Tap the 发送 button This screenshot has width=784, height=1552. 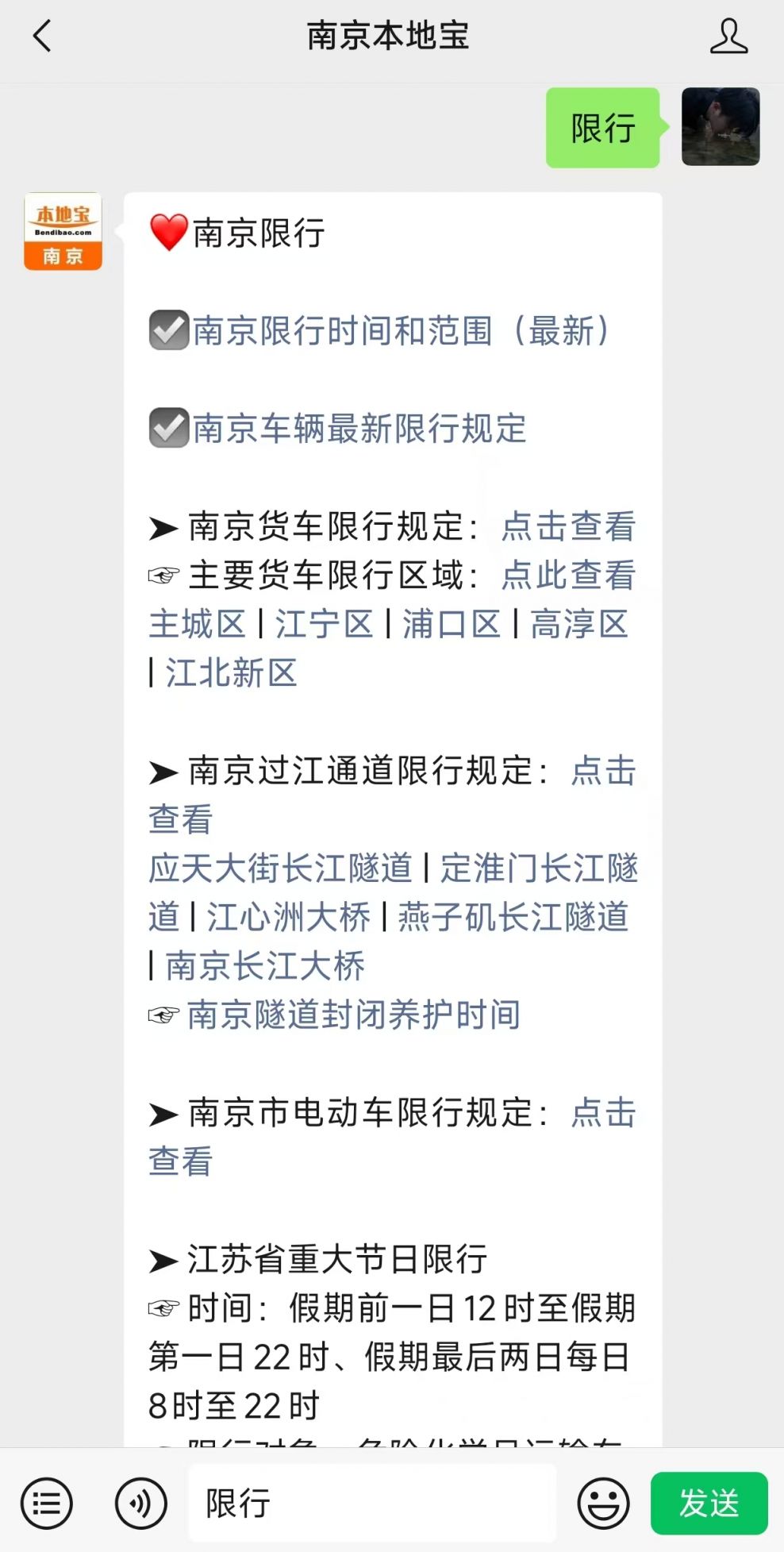[709, 1503]
